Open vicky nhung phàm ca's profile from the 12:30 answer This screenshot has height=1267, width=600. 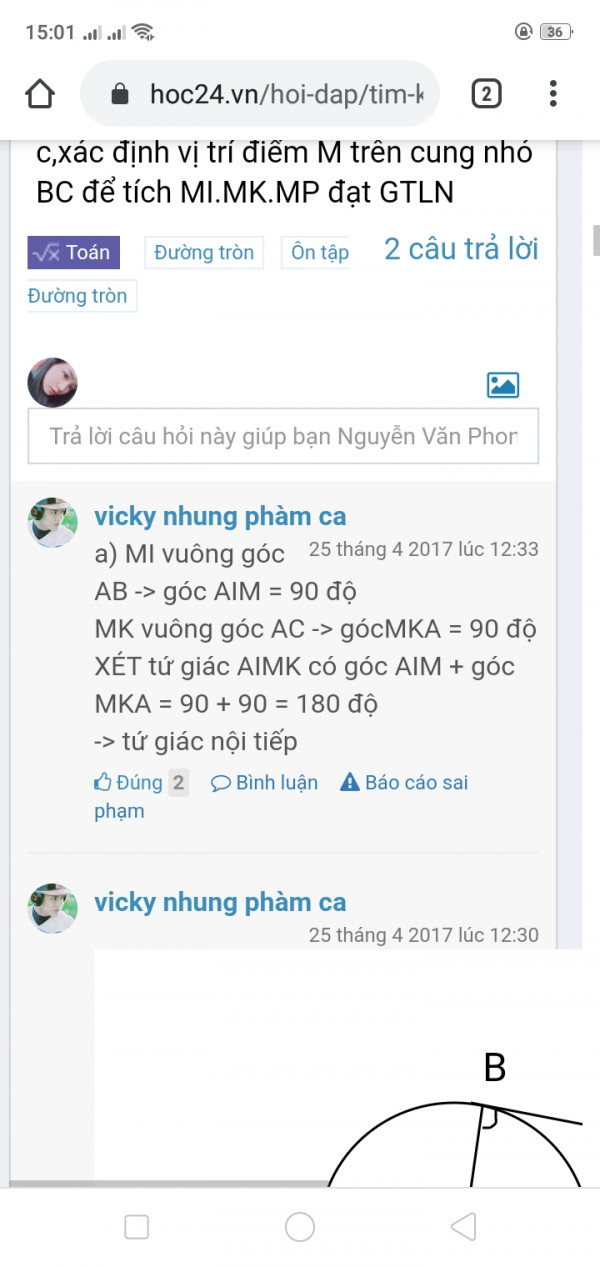(220, 902)
